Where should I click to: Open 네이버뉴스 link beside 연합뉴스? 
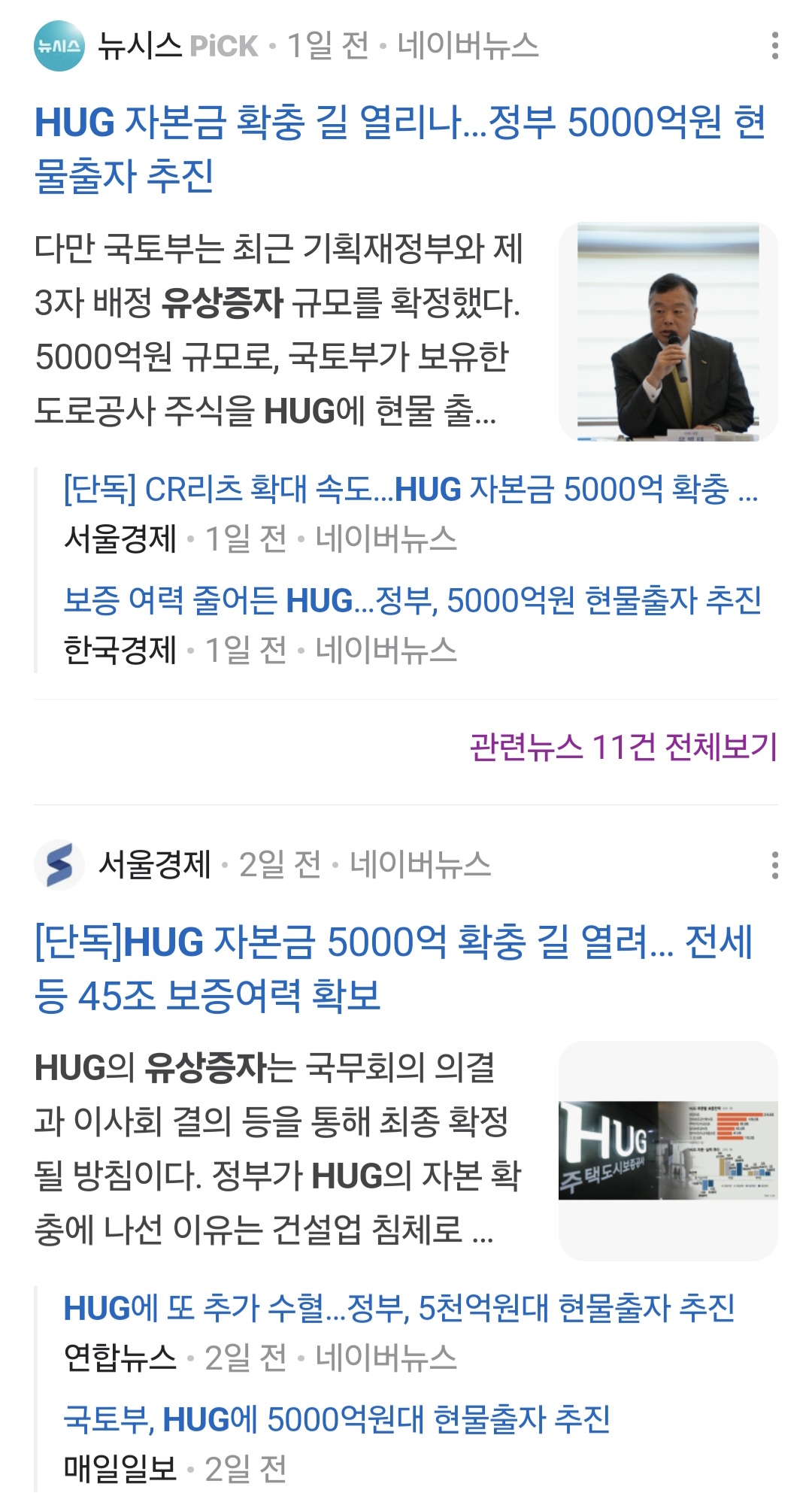coord(386,1358)
